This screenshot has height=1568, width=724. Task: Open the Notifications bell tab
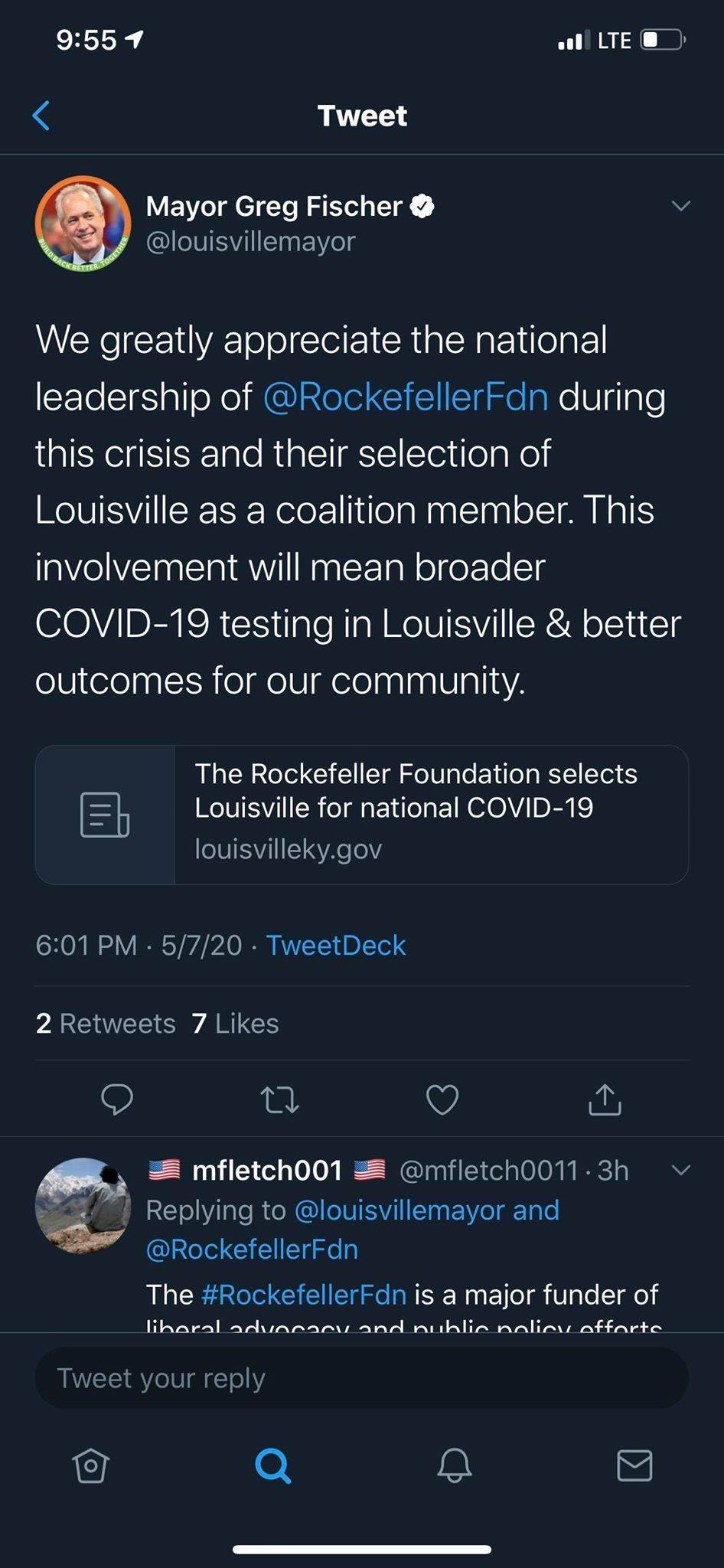[x=454, y=1466]
